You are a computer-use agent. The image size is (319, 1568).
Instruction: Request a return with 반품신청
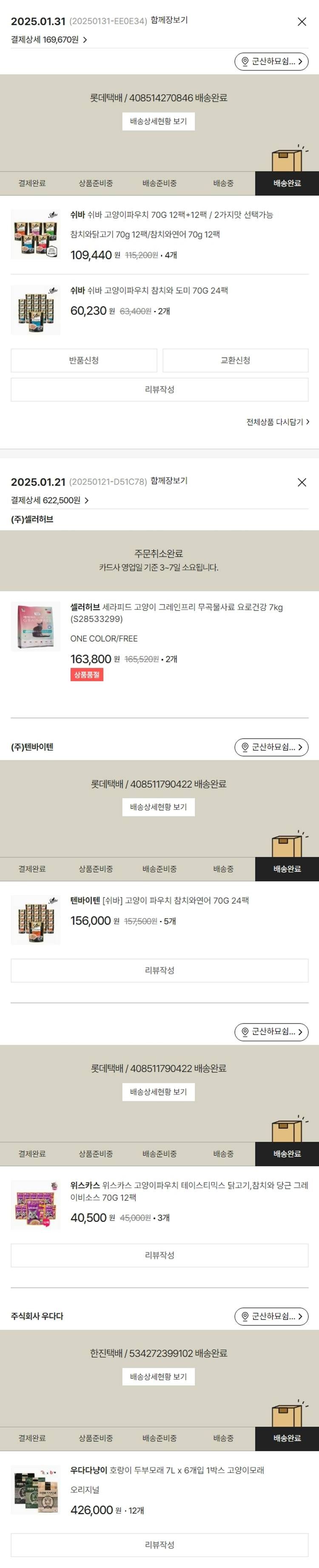(84, 360)
